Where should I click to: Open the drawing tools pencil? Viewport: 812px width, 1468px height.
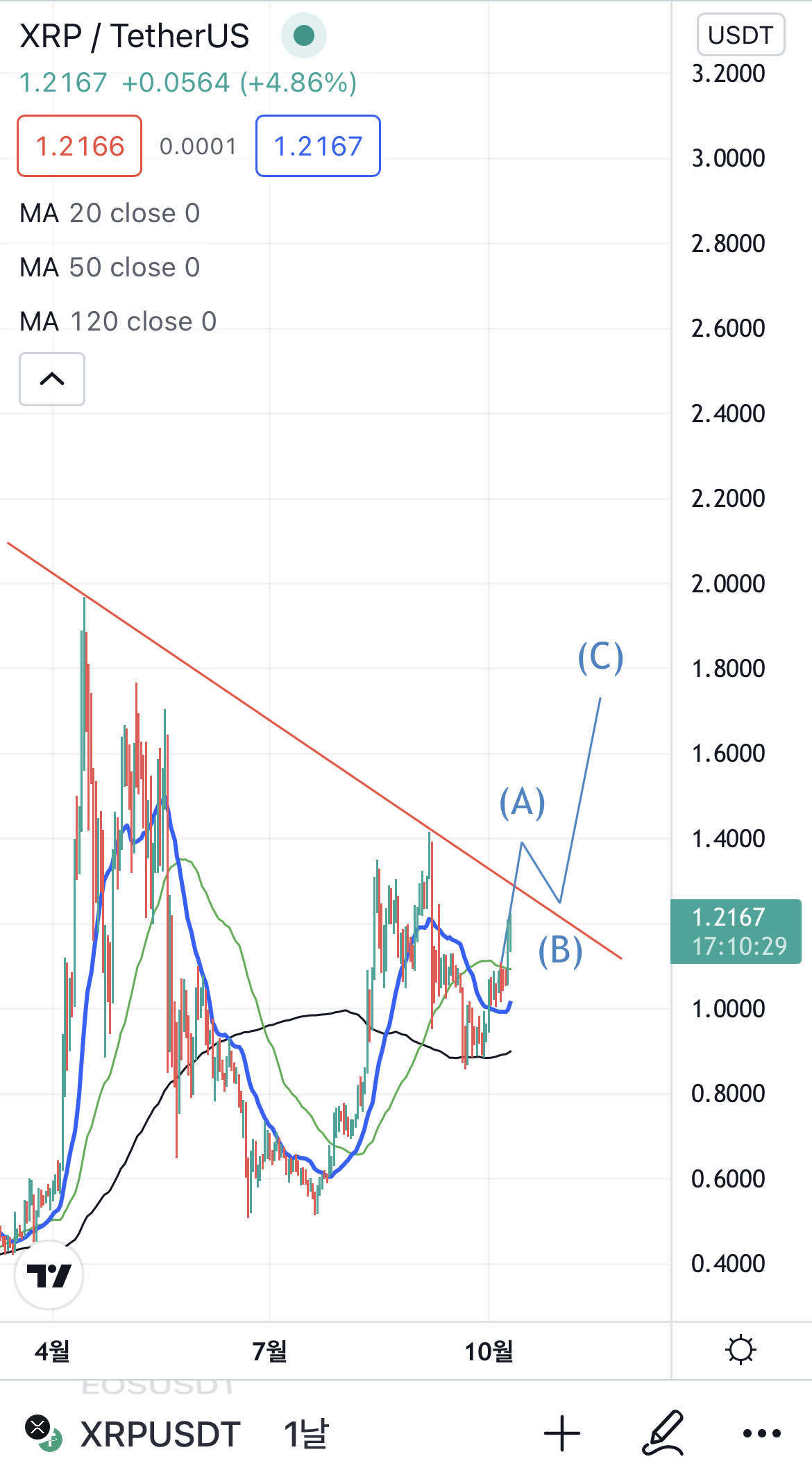tap(663, 1433)
